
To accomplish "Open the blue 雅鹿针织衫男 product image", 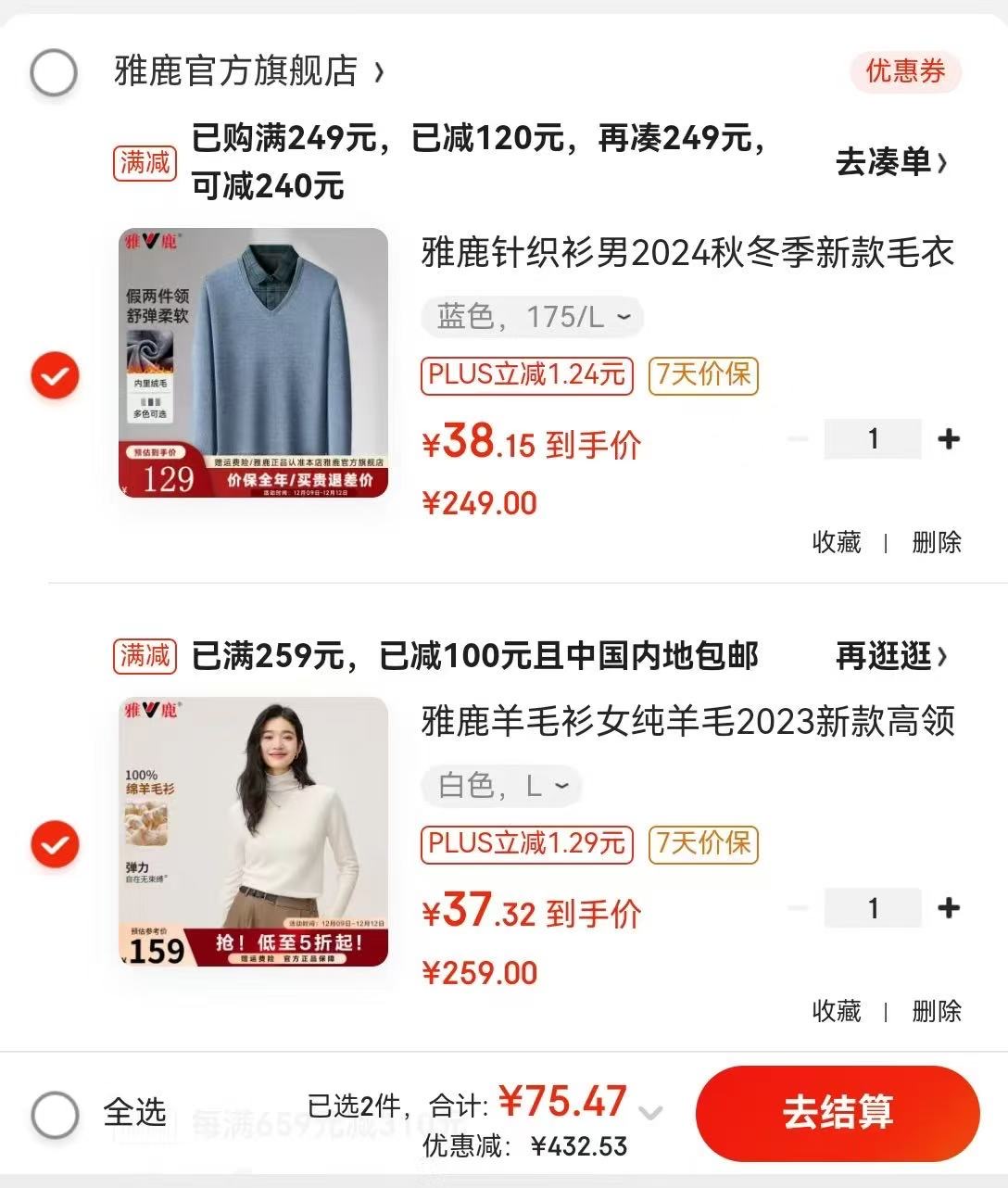I will click(x=253, y=362).
